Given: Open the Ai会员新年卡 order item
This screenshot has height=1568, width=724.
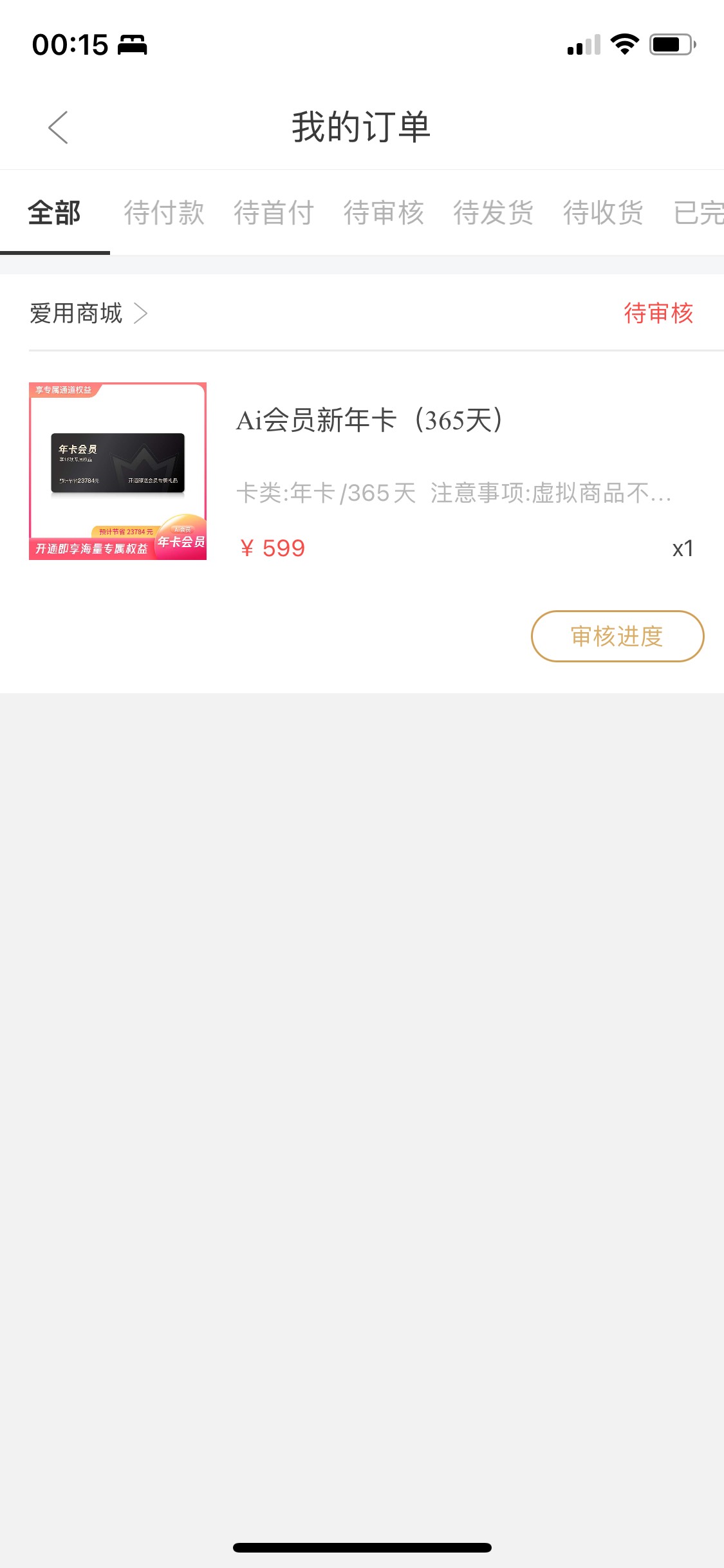Looking at the screenshot, I should pyautogui.click(x=362, y=471).
